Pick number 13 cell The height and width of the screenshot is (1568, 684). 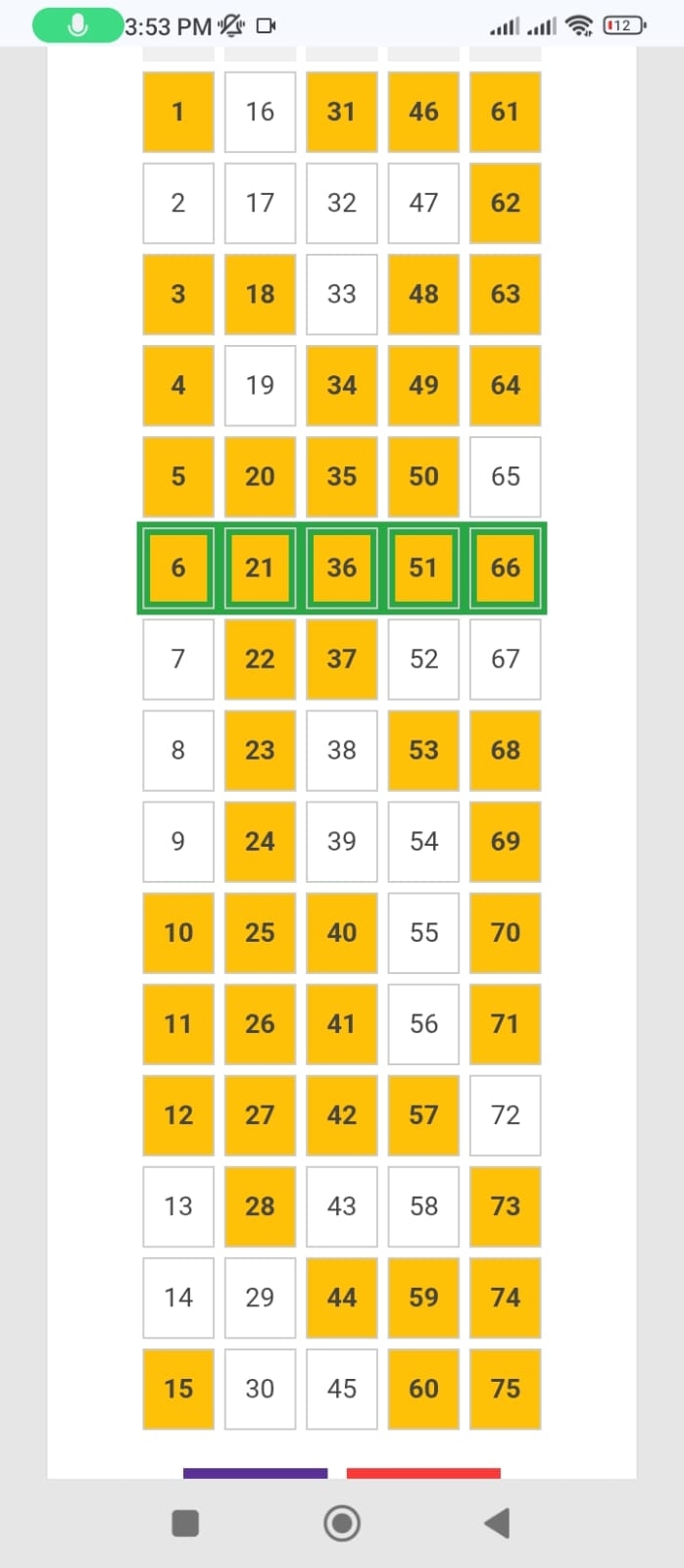(178, 1205)
